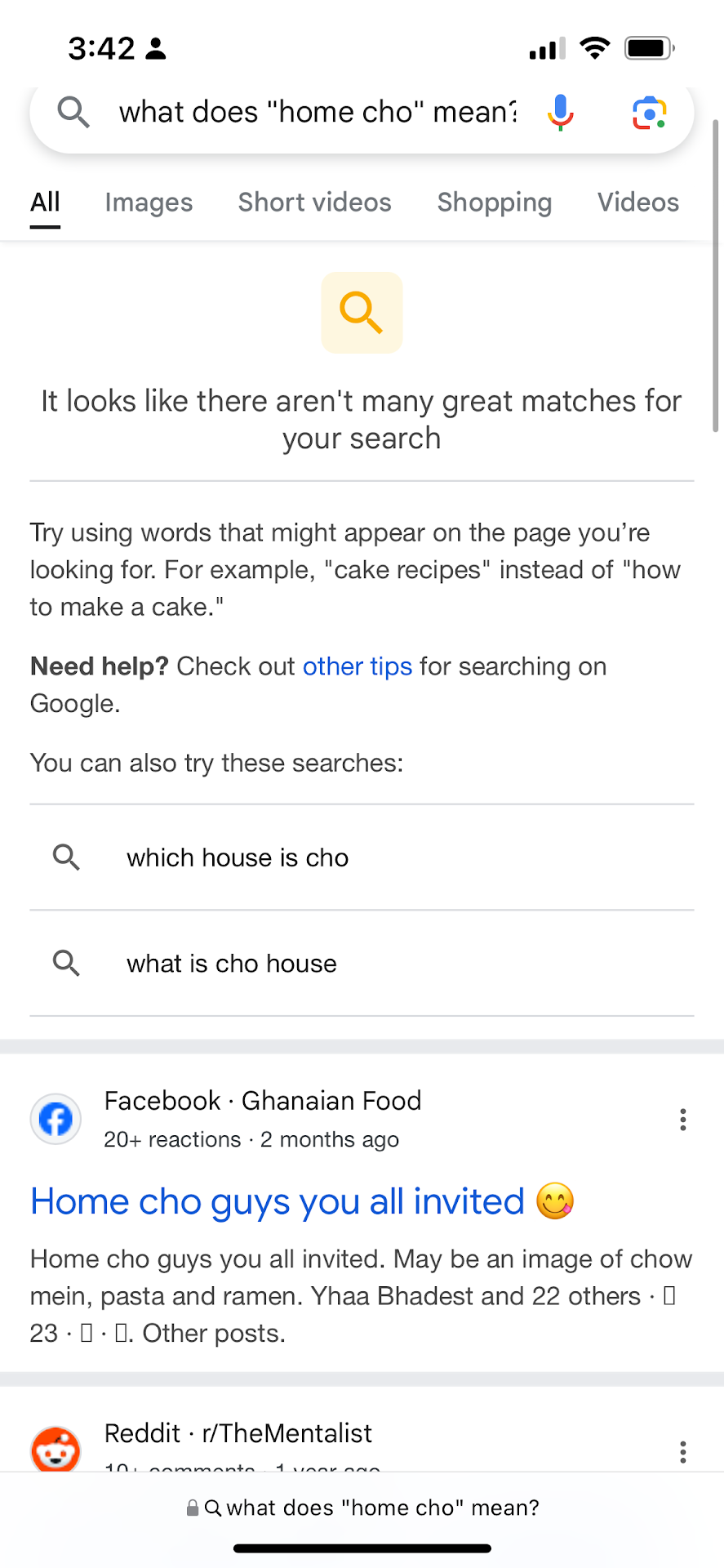This screenshot has height=1568, width=724.
Task: Switch to the Images tab
Action: (x=149, y=203)
